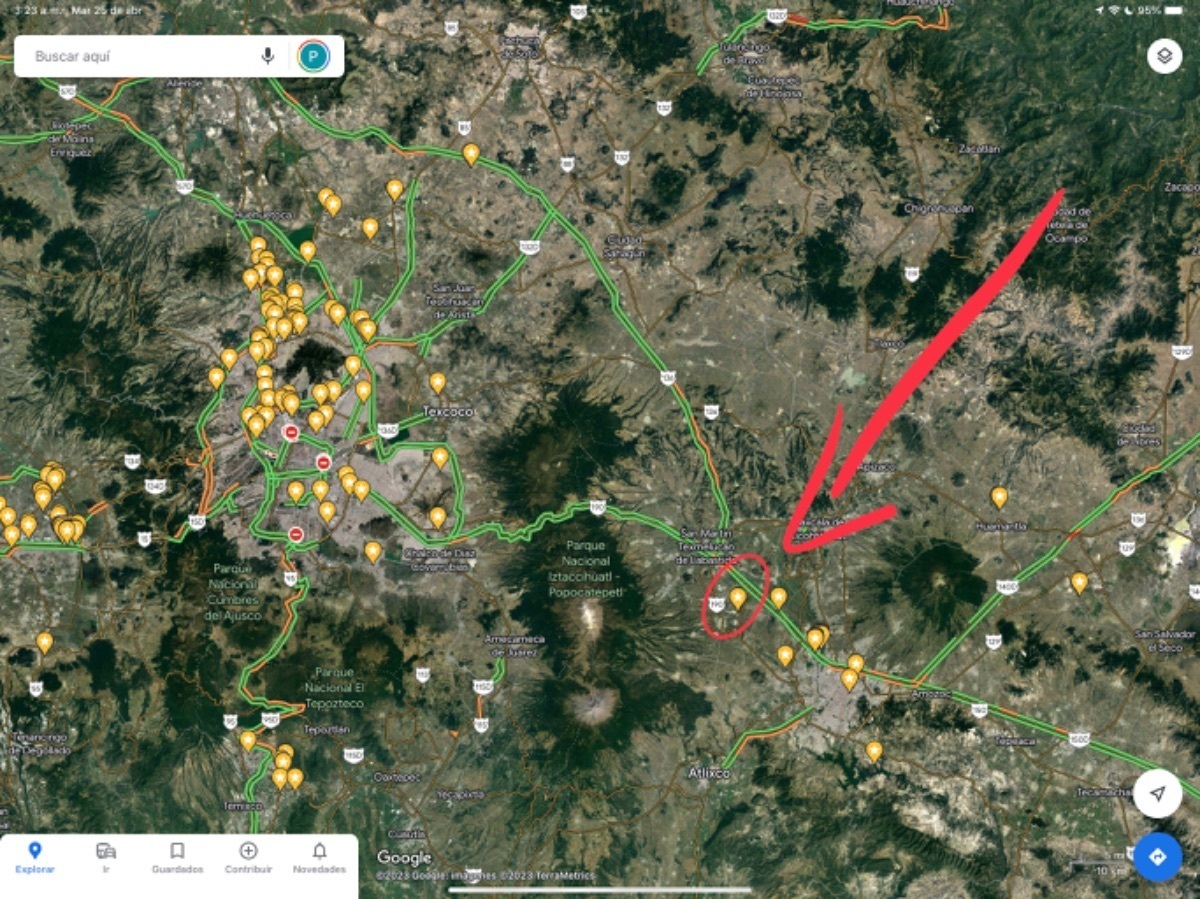Open the map layers selector
This screenshot has height=899, width=1200.
(1164, 56)
